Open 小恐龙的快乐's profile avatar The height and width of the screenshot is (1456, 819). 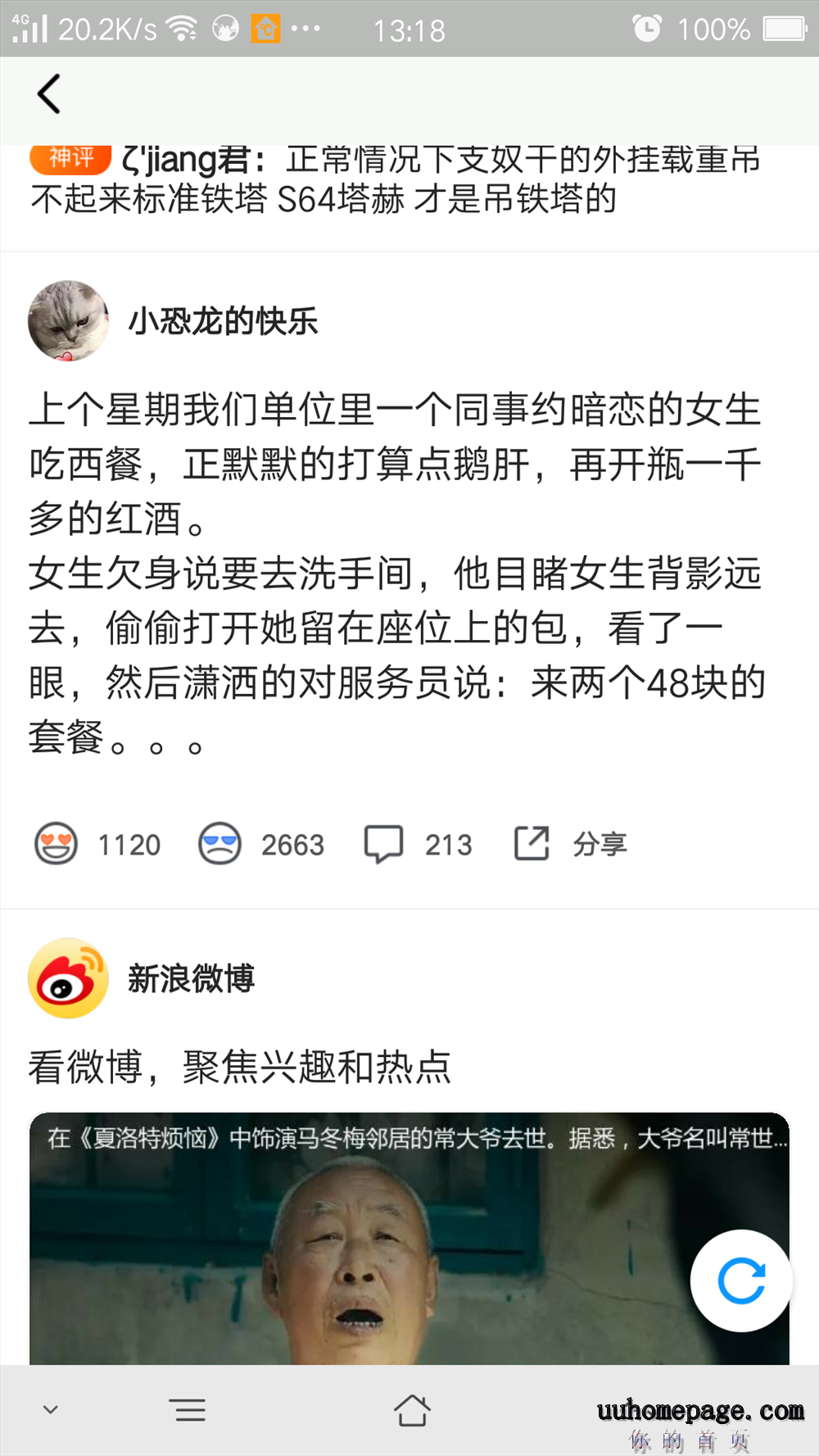pos(68,321)
